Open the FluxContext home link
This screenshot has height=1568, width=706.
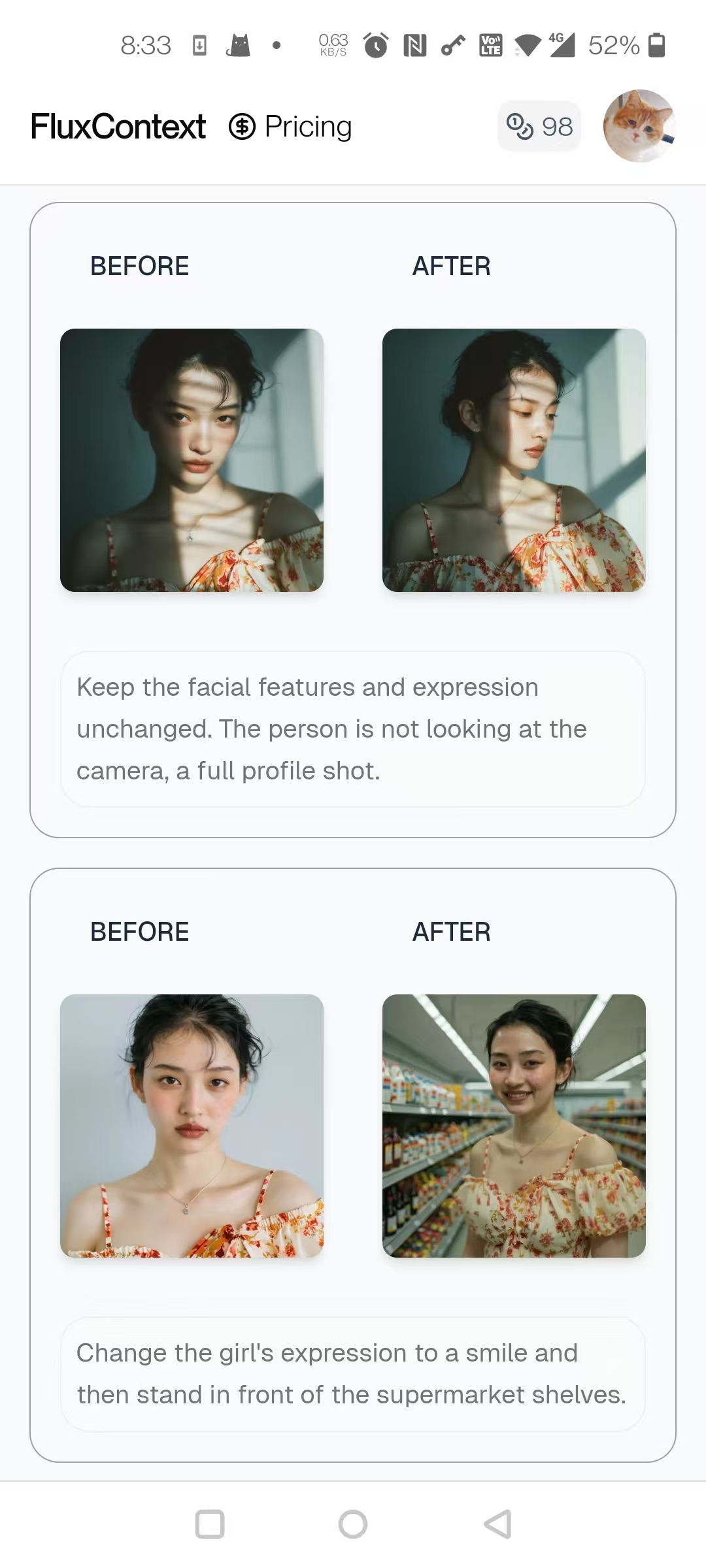[x=118, y=127]
